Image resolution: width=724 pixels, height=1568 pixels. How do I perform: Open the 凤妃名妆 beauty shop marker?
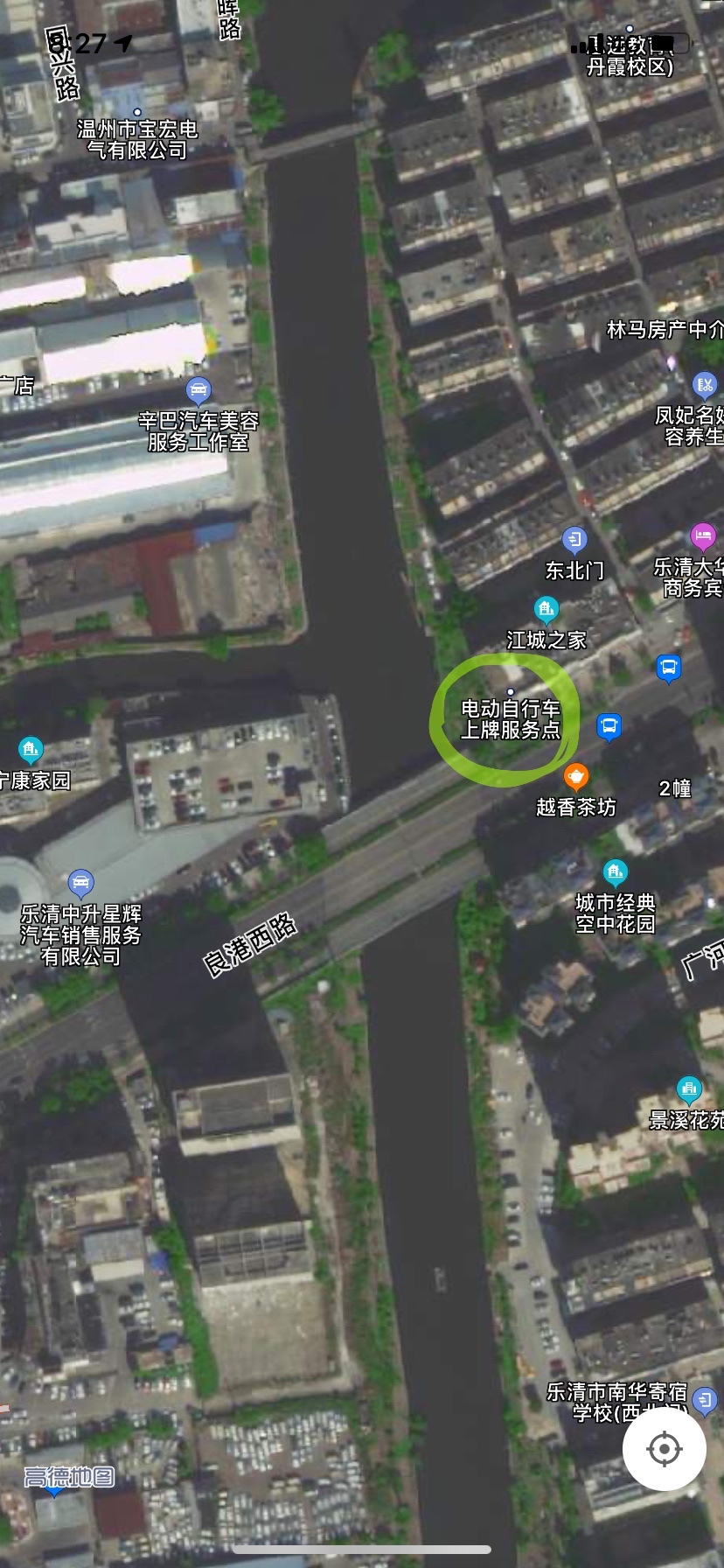704,383
